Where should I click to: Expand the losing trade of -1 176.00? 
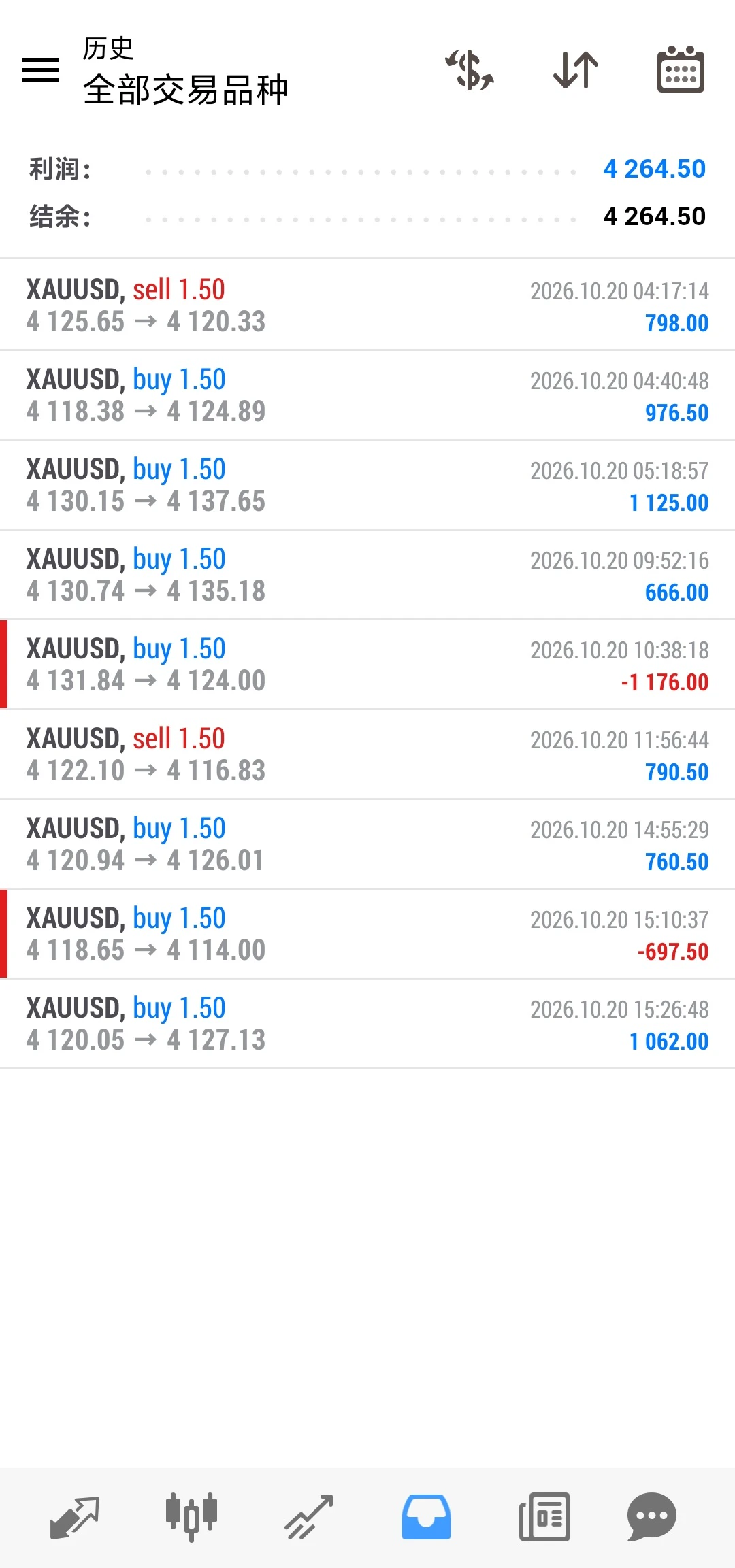pyautogui.click(x=367, y=664)
